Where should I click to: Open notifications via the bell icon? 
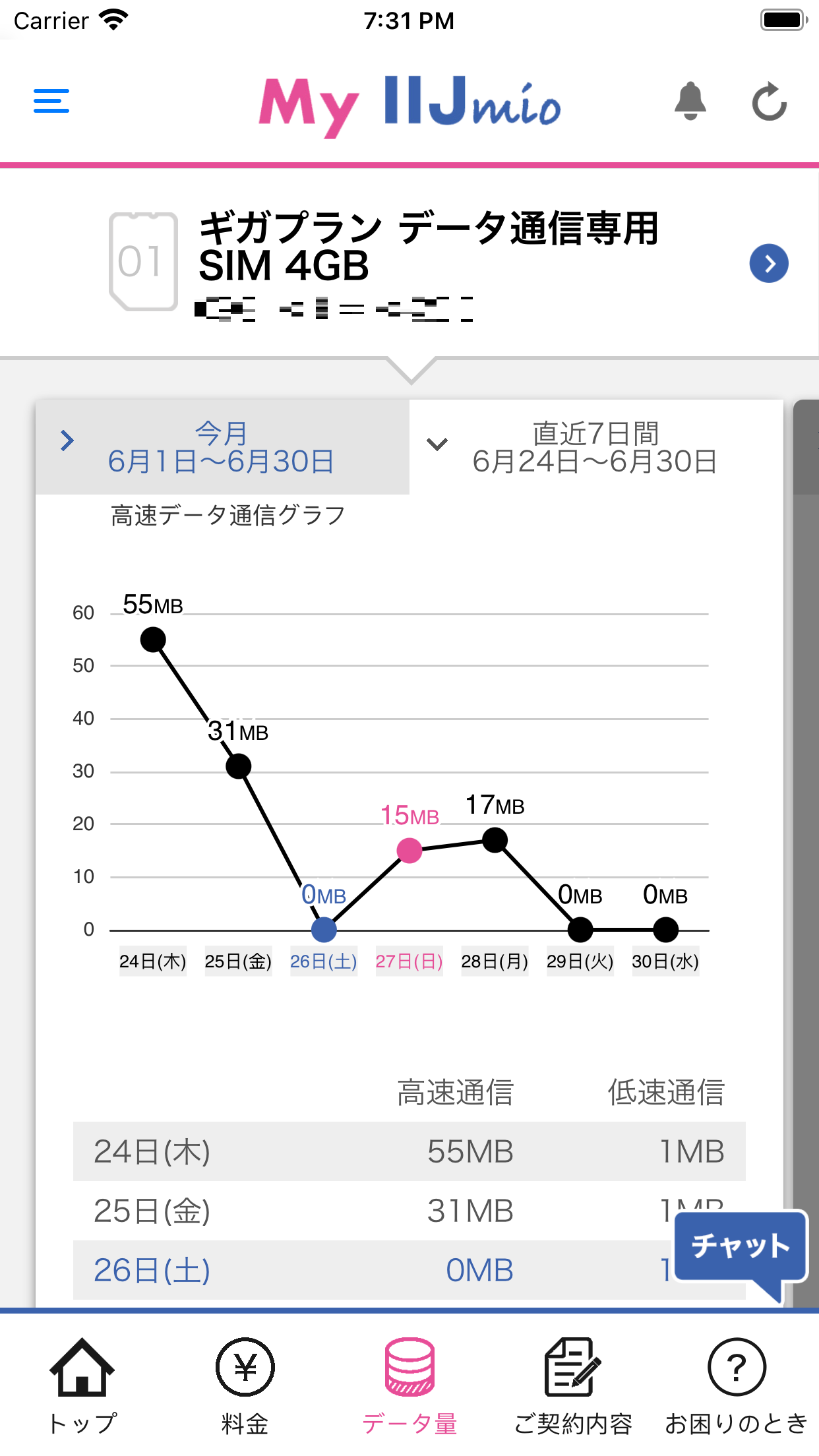coord(692,102)
